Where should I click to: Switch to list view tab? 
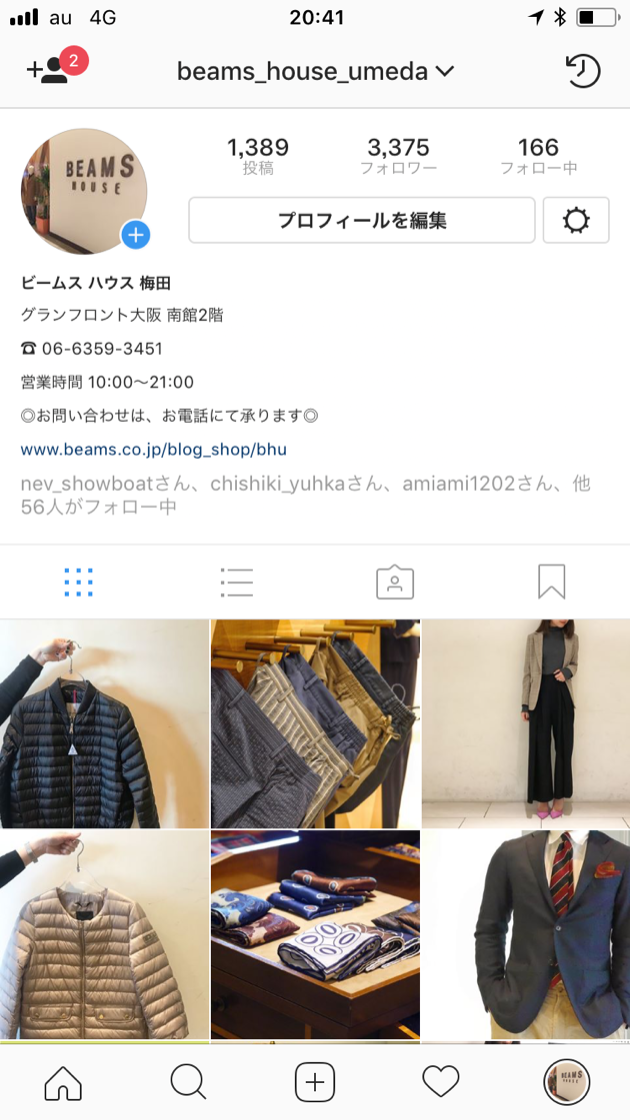(x=237, y=582)
